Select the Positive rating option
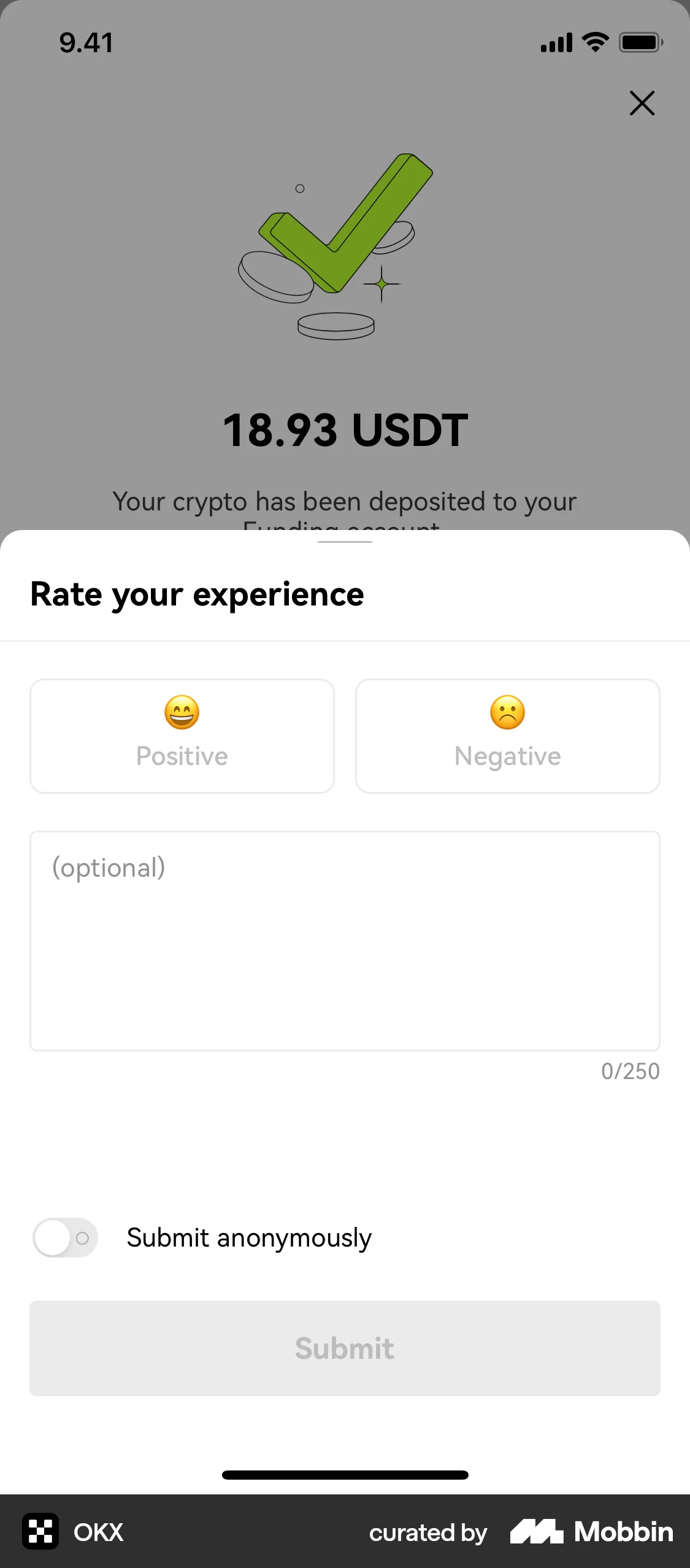The width and height of the screenshot is (690, 1568). pos(182,735)
